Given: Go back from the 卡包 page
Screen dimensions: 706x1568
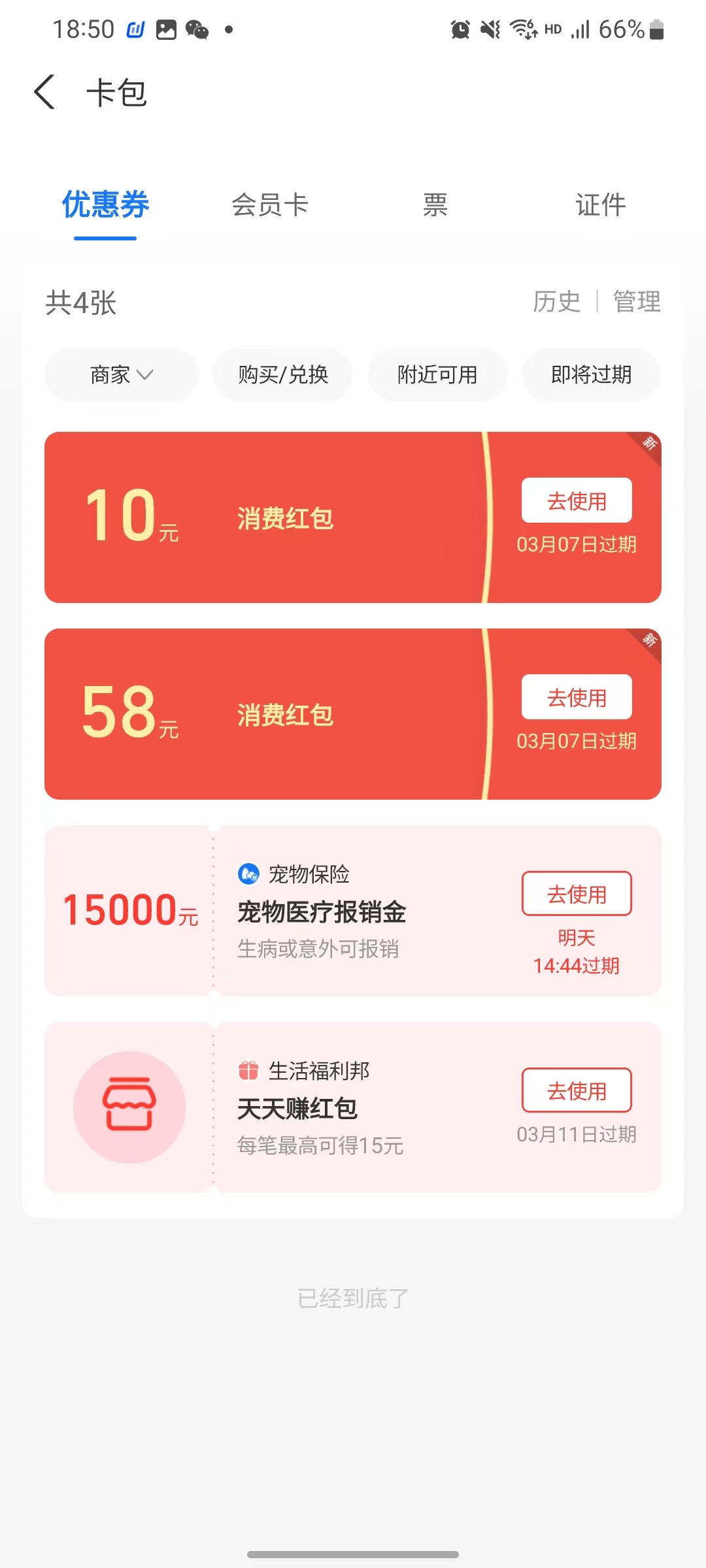Looking at the screenshot, I should coord(44,92).
